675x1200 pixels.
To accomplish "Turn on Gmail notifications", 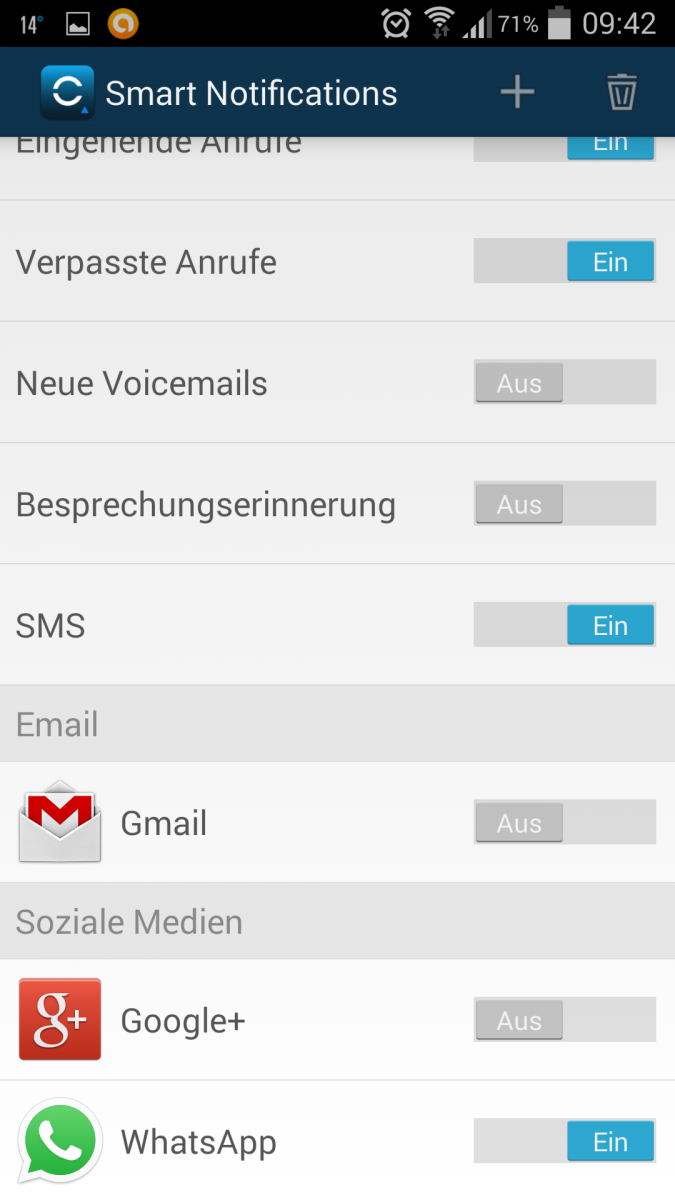I will click(x=564, y=823).
